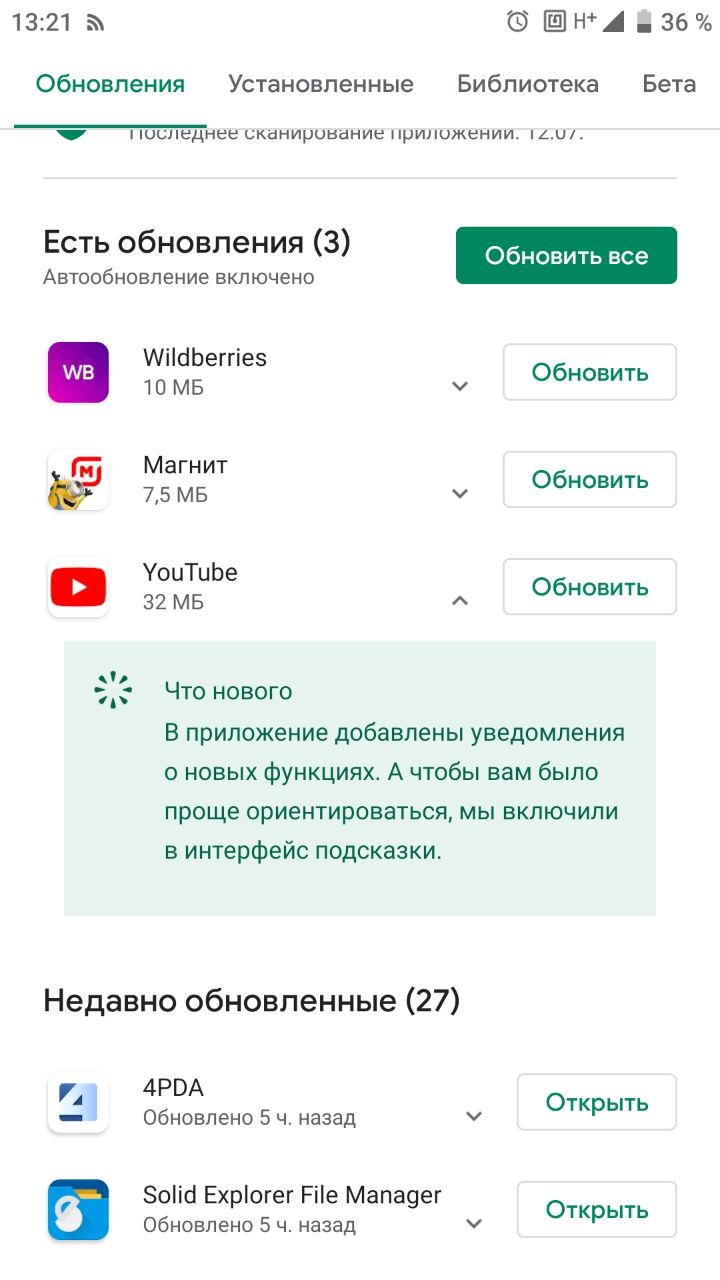
Task: Update the Магнит app
Action: click(589, 480)
